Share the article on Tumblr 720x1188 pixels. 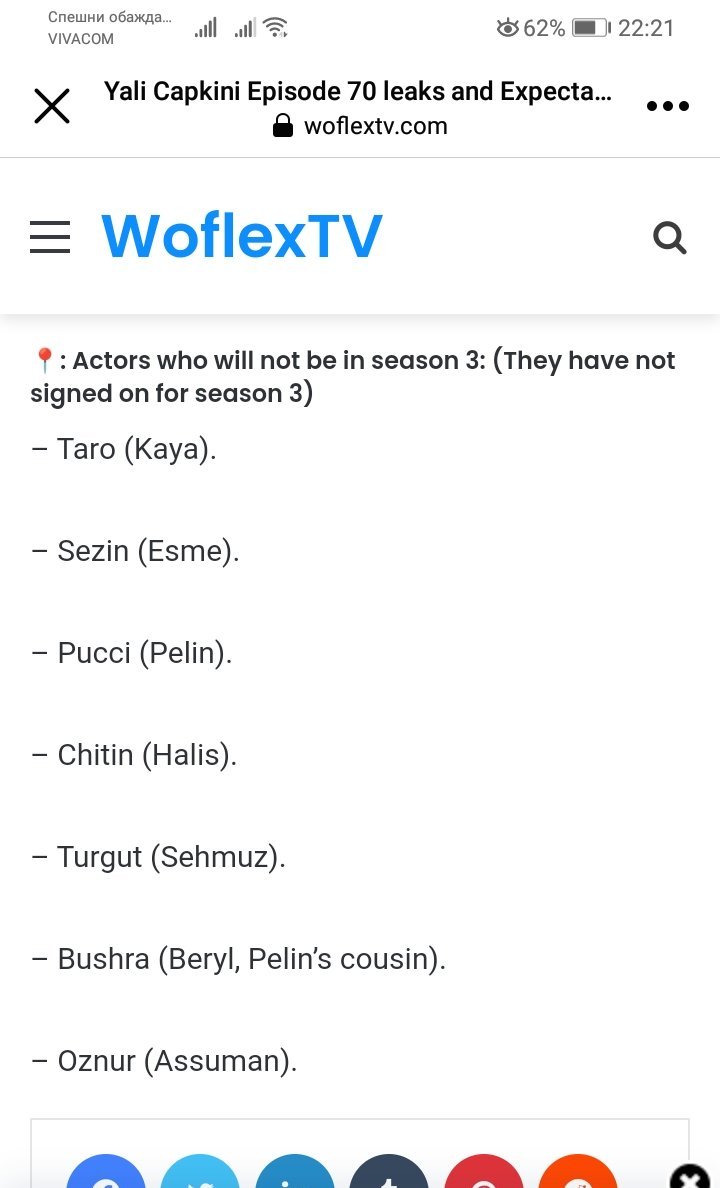[389, 1171]
